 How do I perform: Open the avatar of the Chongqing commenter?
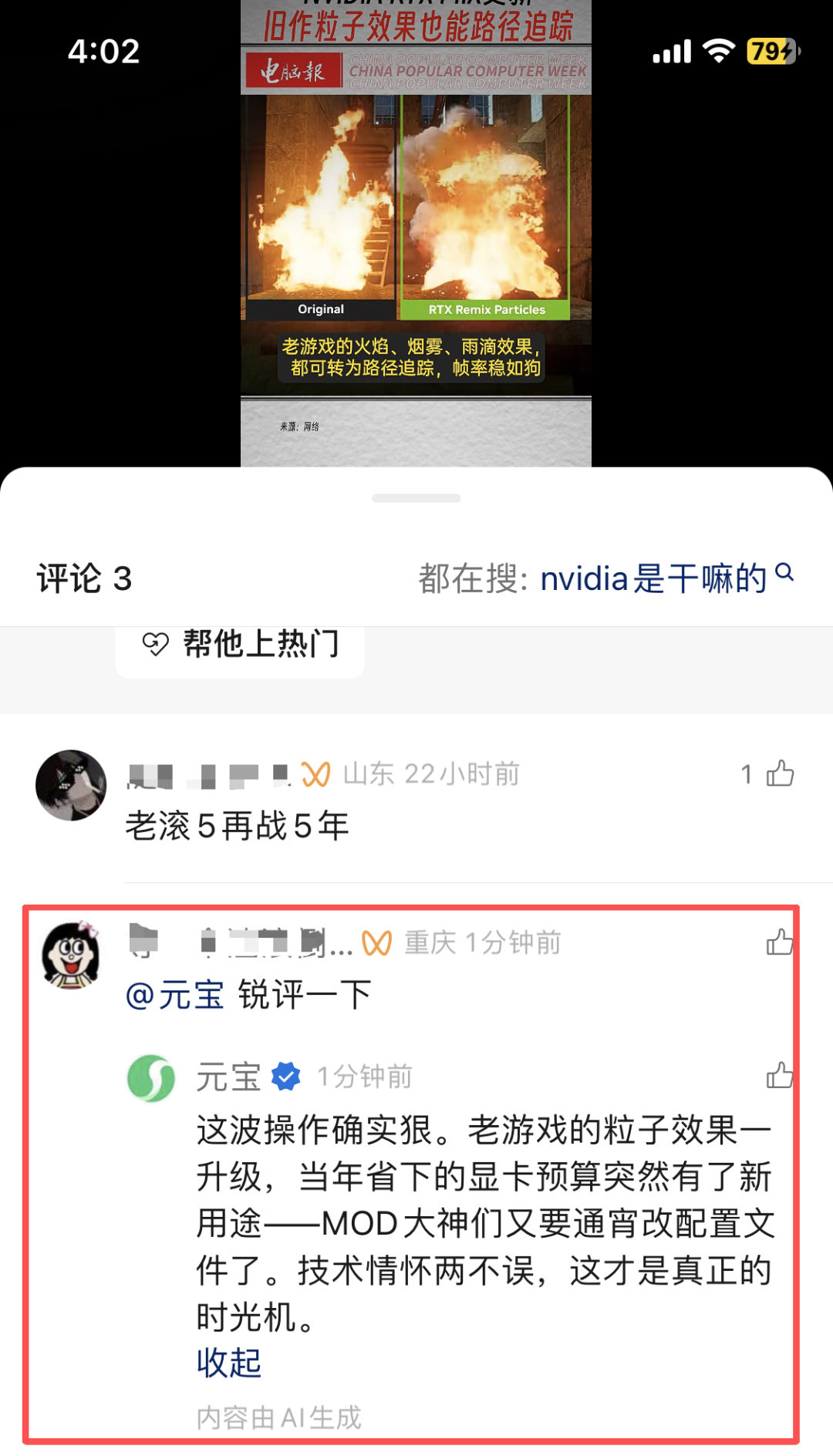coord(71,956)
